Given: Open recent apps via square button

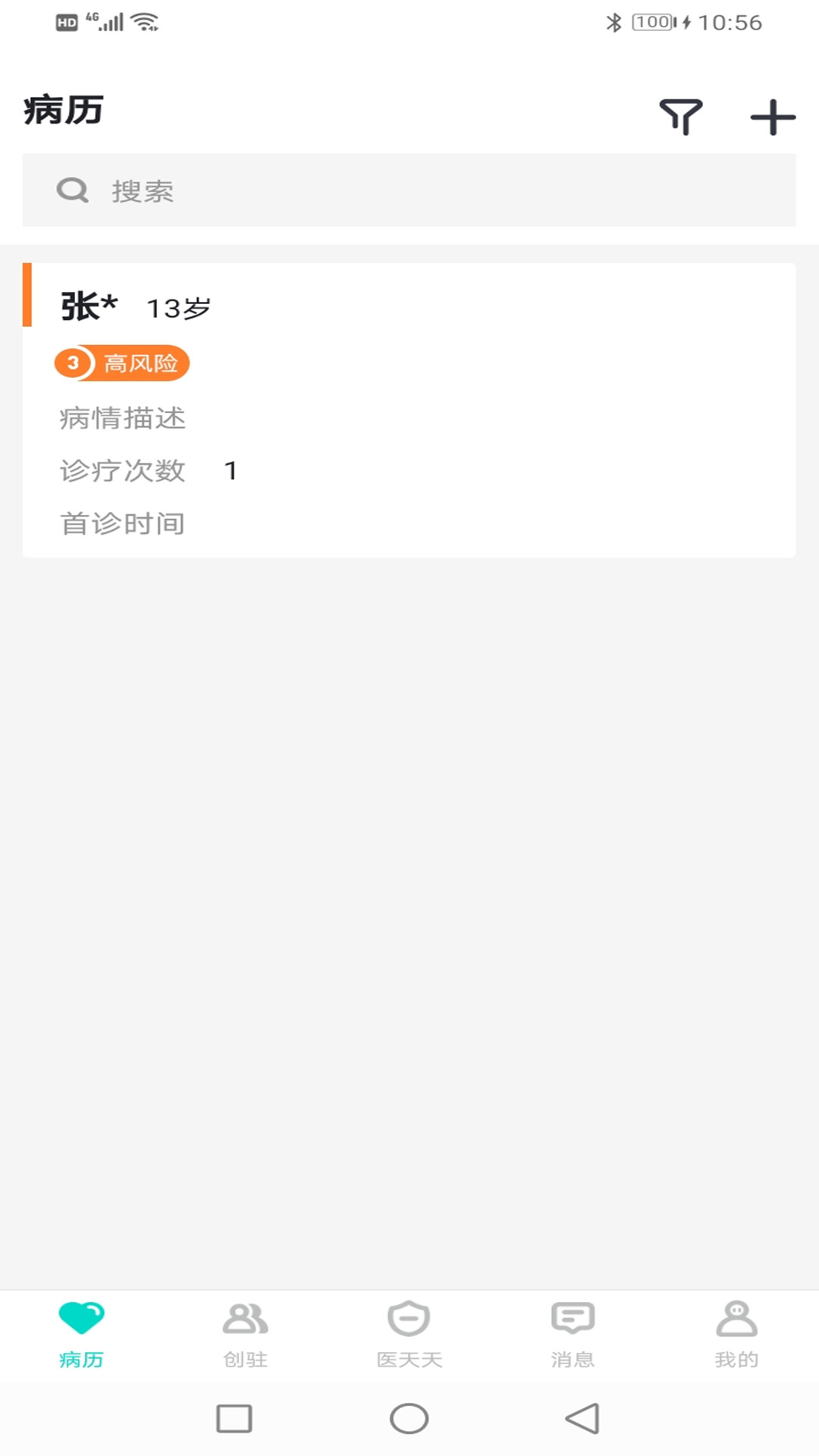Looking at the screenshot, I should pos(234,1418).
